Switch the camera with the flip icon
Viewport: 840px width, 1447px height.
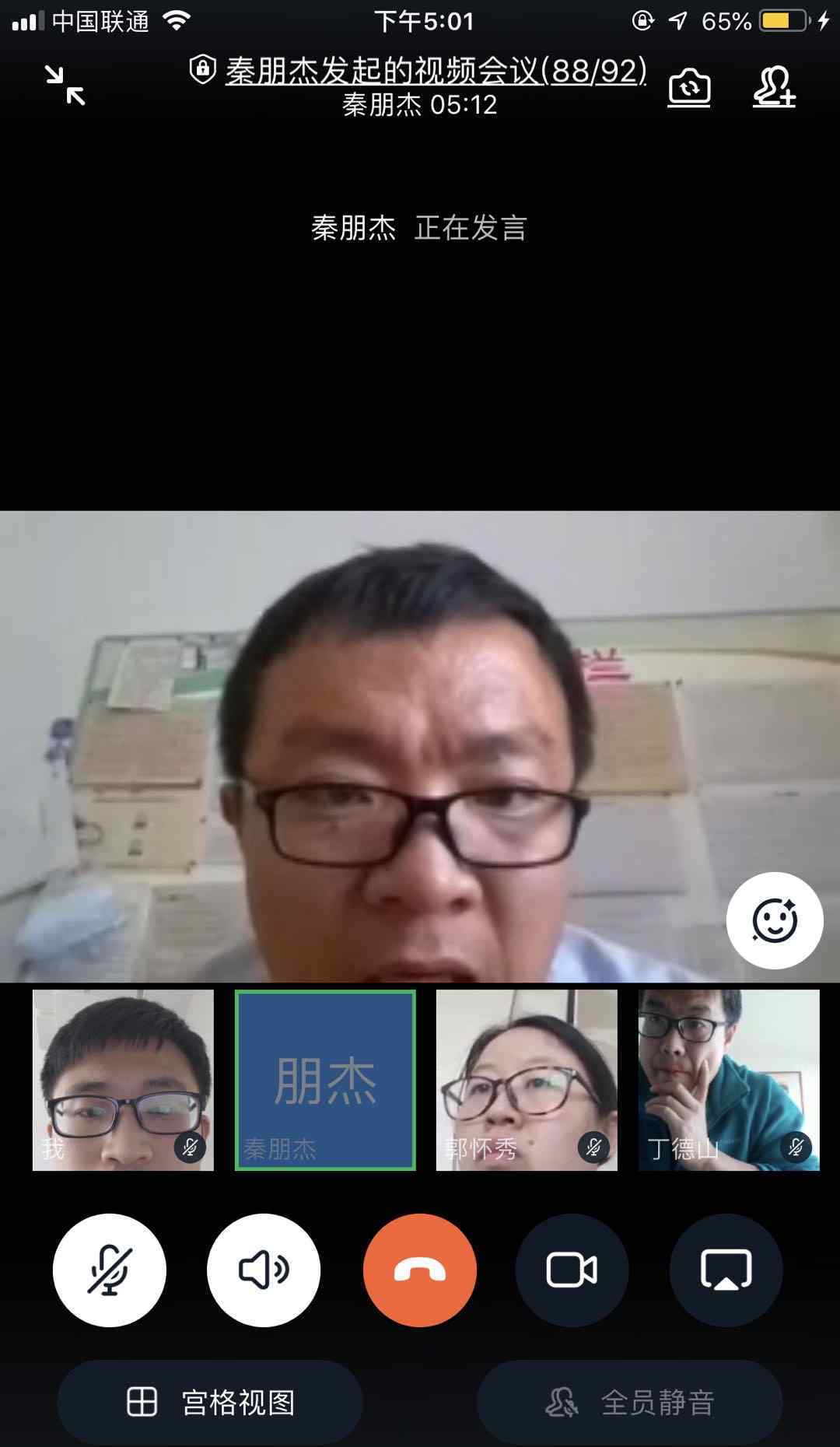tap(689, 86)
